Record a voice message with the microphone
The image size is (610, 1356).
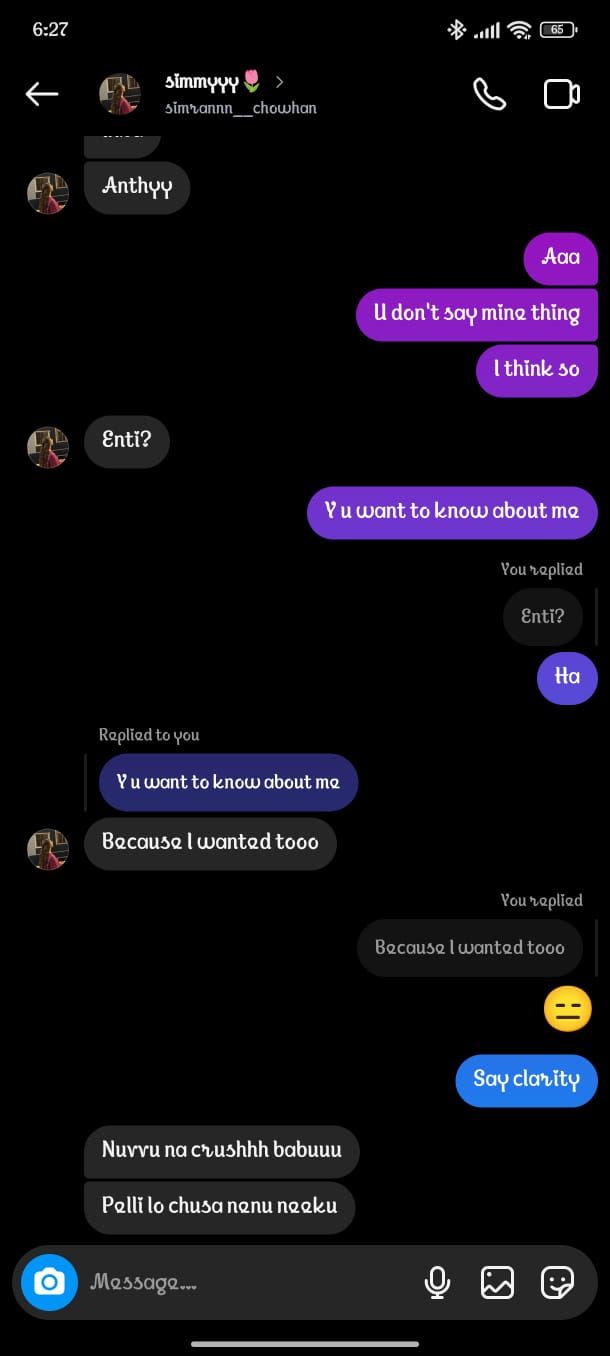(x=437, y=1282)
